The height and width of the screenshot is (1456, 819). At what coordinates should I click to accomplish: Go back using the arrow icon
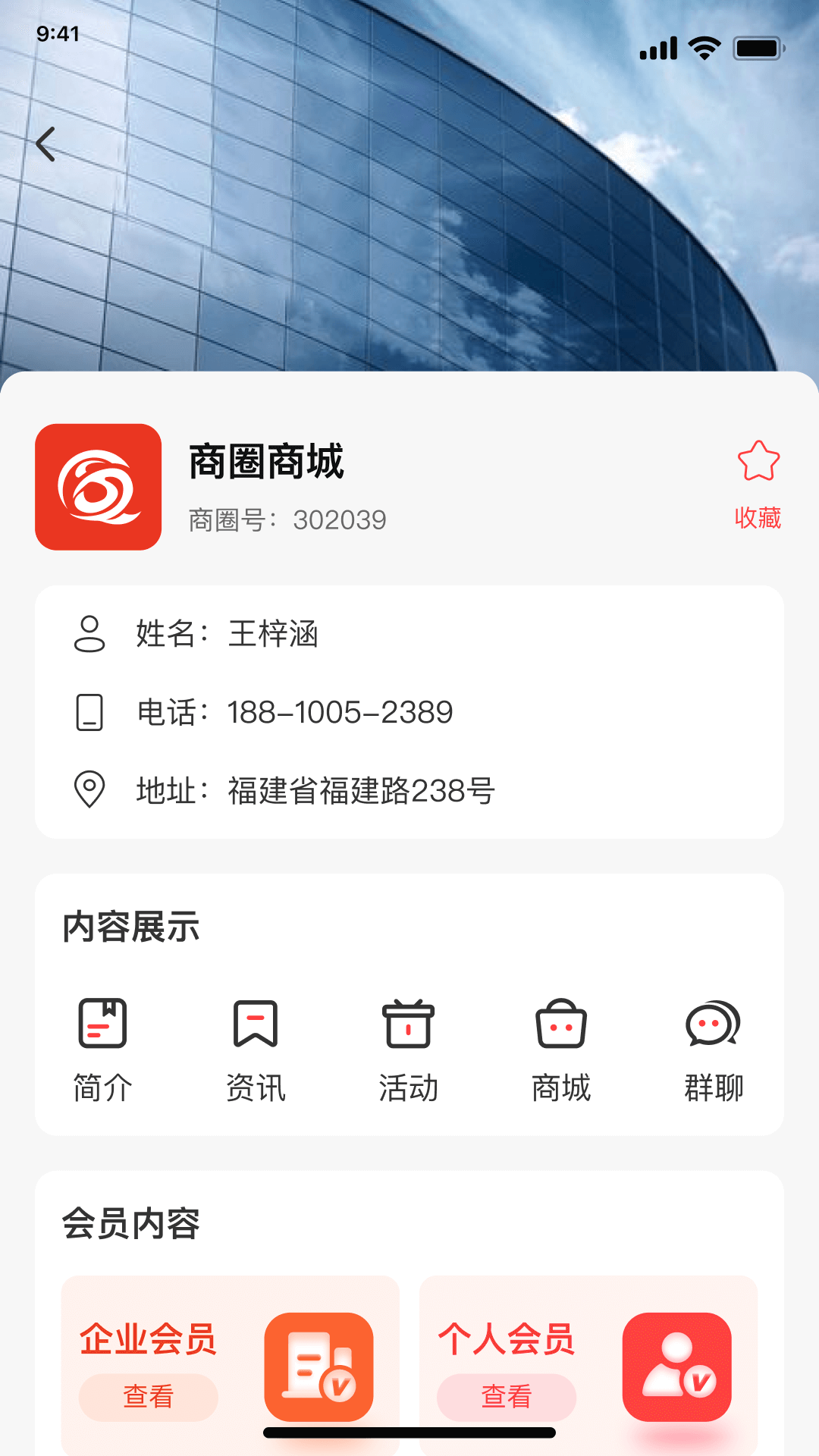coord(46,144)
